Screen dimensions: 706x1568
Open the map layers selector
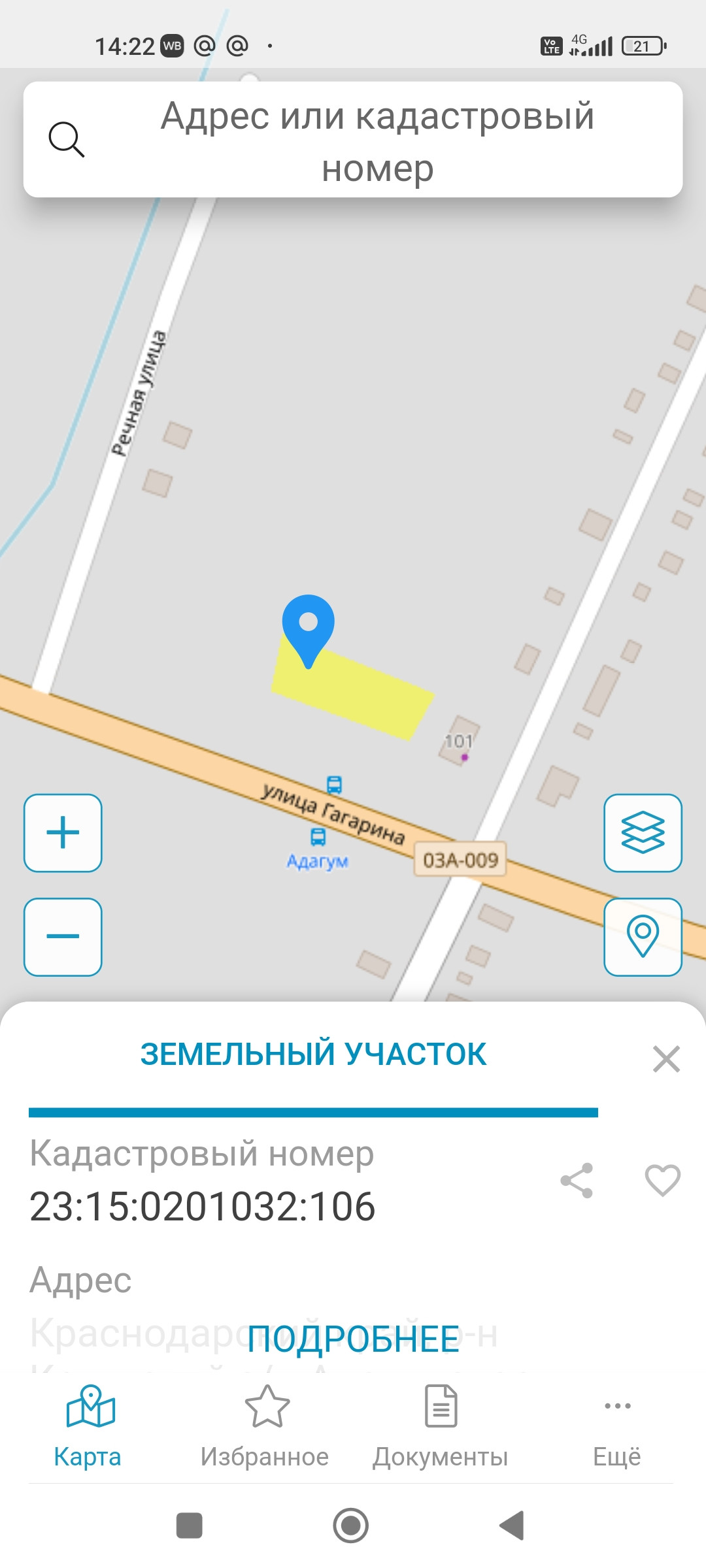pos(643,832)
